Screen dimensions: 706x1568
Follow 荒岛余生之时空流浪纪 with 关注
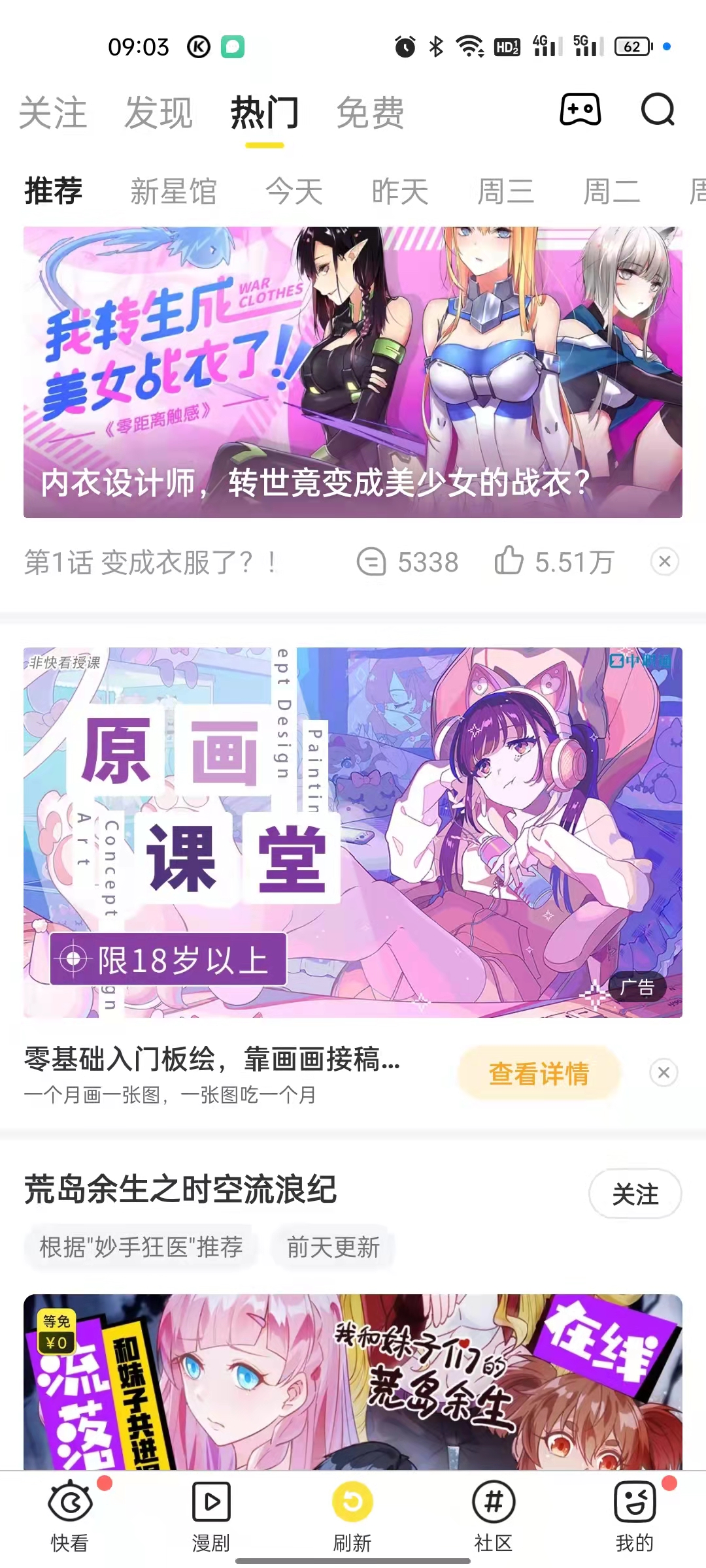[635, 1194]
